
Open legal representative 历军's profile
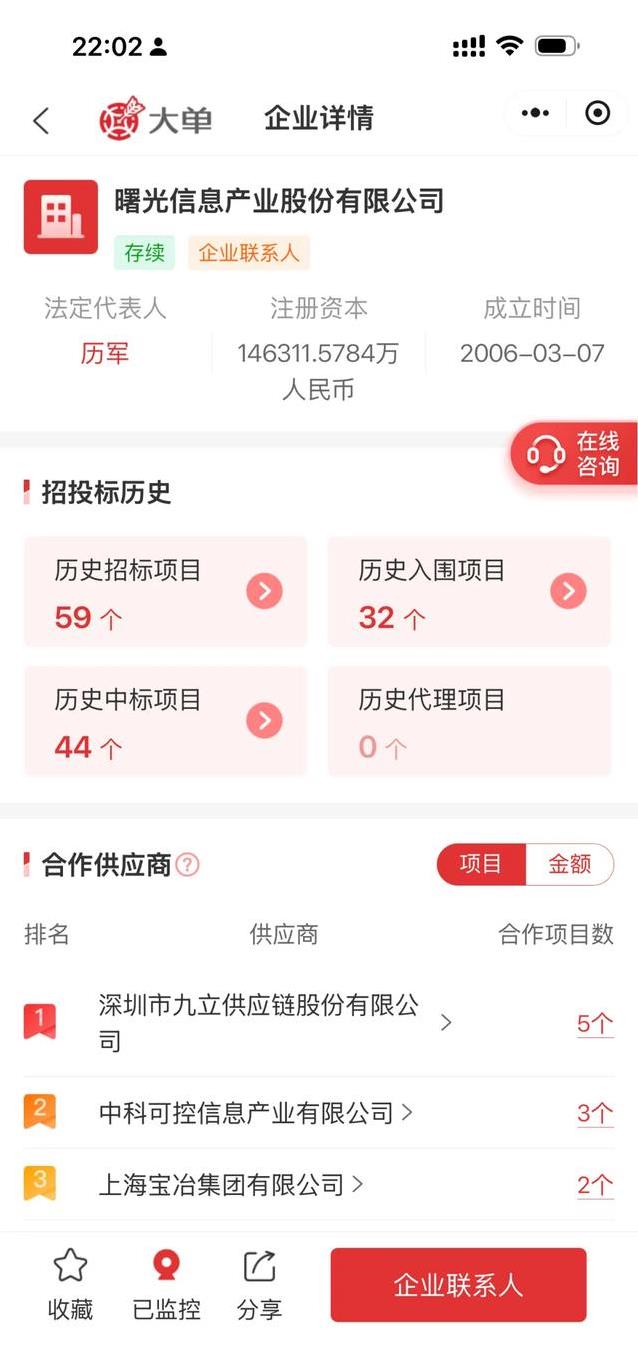tap(105, 353)
